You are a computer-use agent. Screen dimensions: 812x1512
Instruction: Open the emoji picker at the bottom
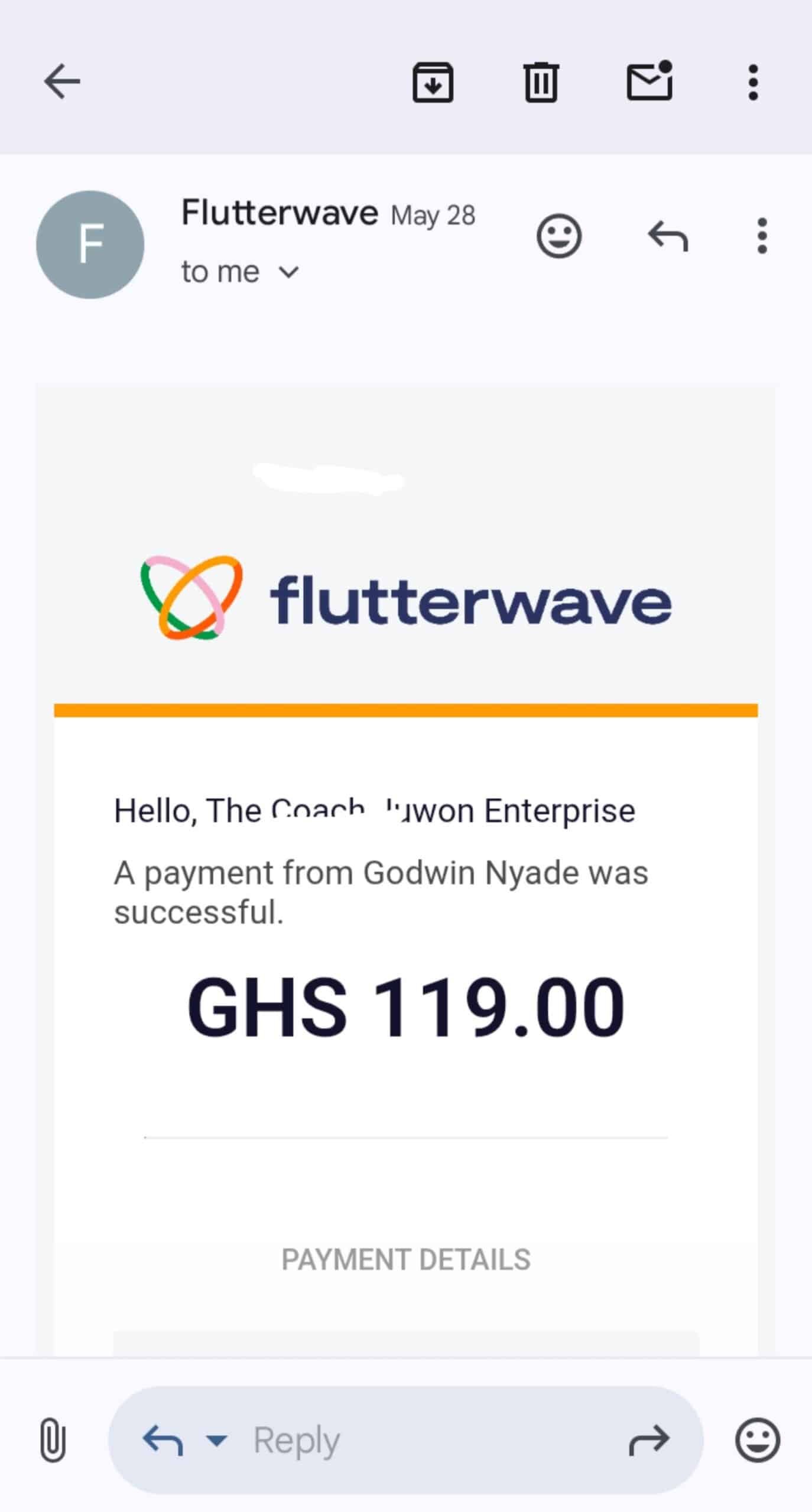point(758,1440)
